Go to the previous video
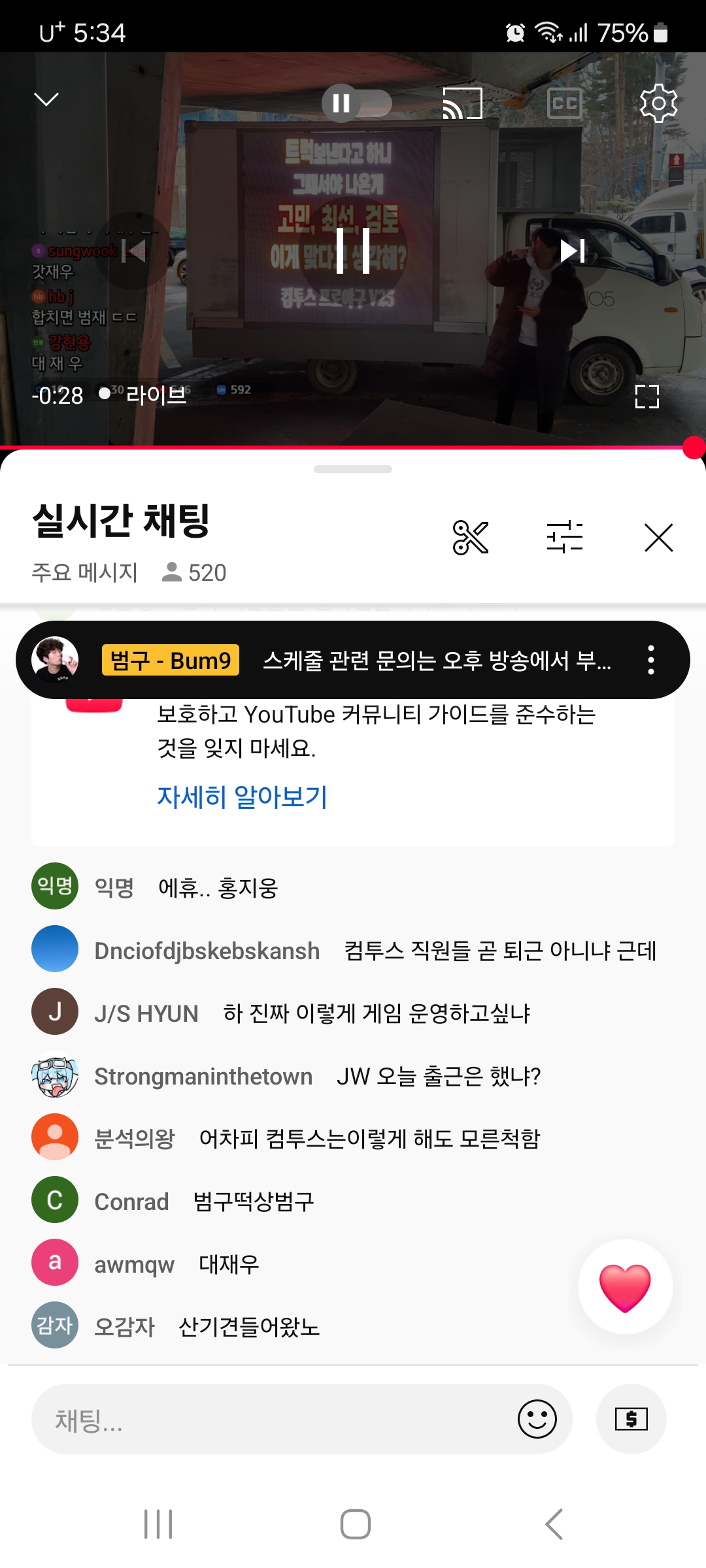This screenshot has width=706, height=1568. pyautogui.click(x=133, y=251)
